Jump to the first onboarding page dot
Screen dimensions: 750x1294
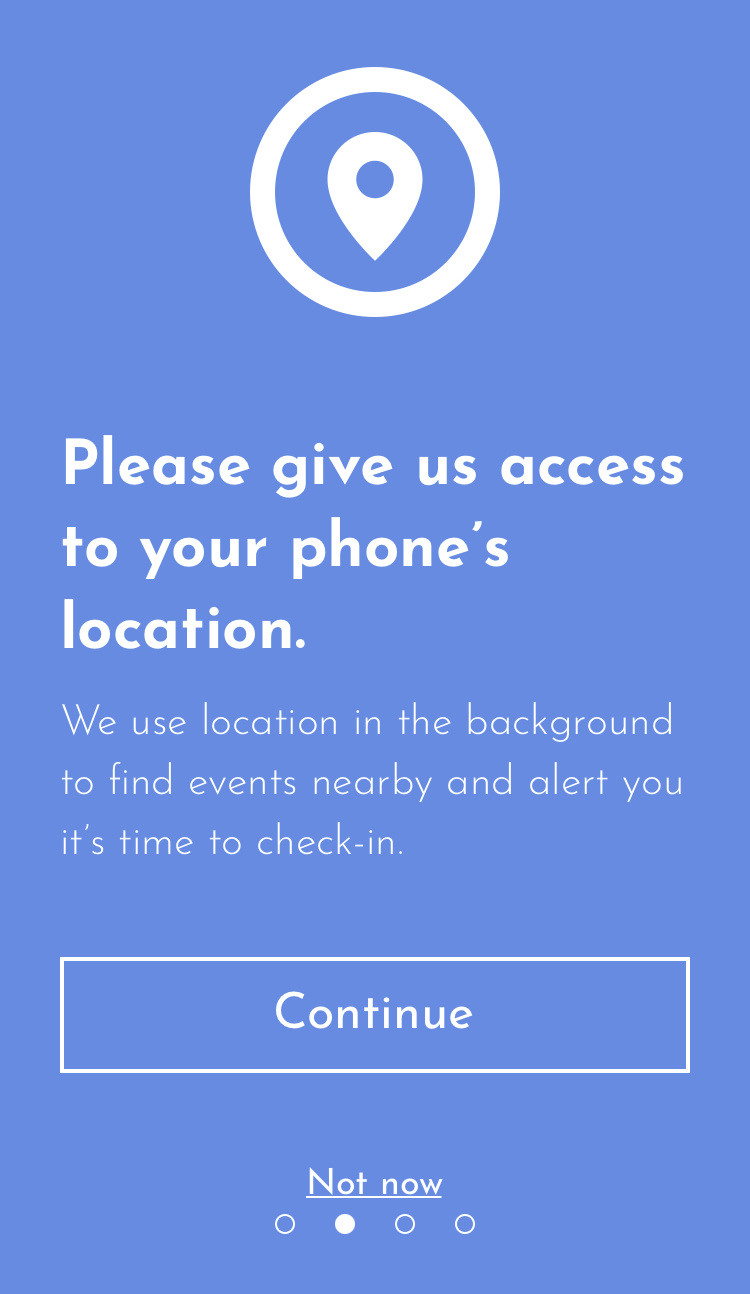tap(285, 1224)
